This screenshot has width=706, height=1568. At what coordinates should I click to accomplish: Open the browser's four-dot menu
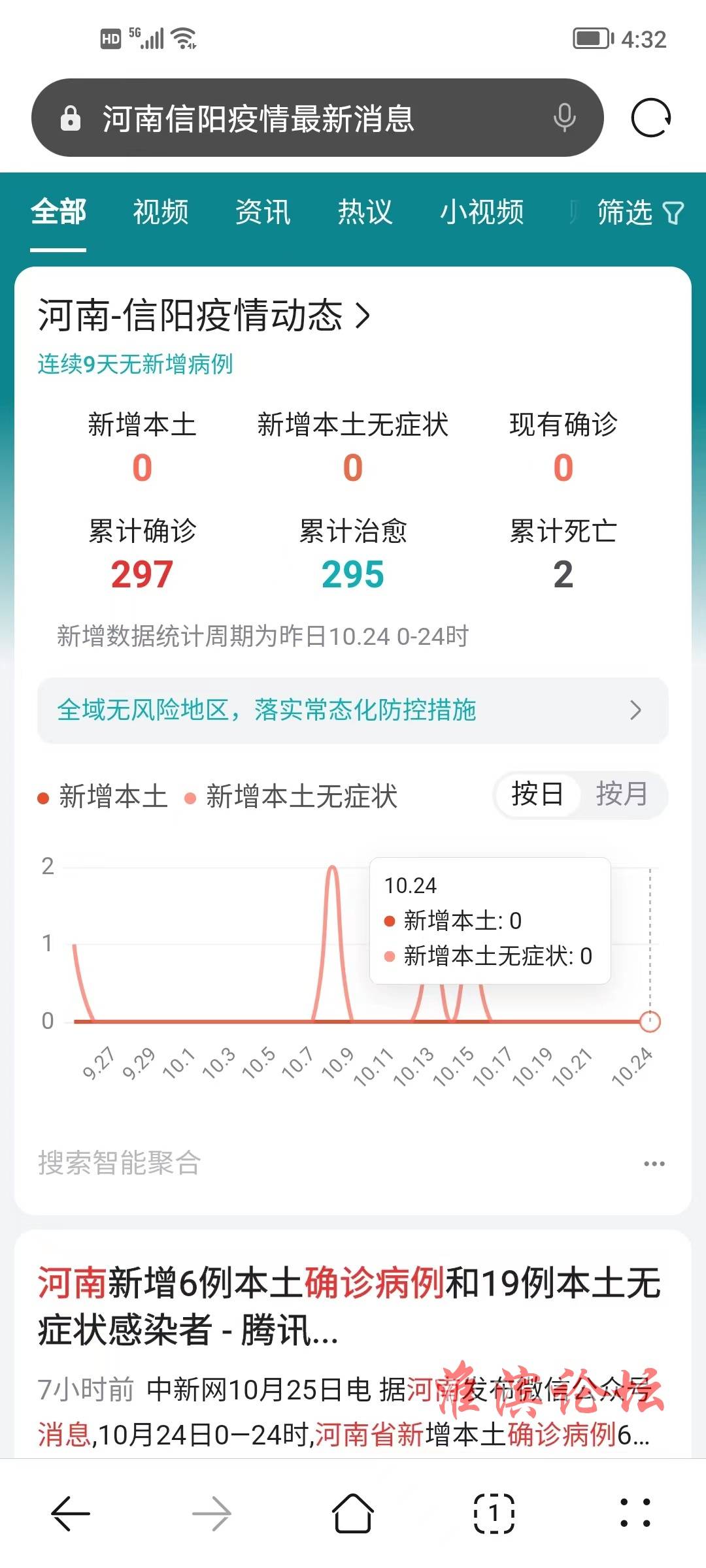pos(635,1513)
